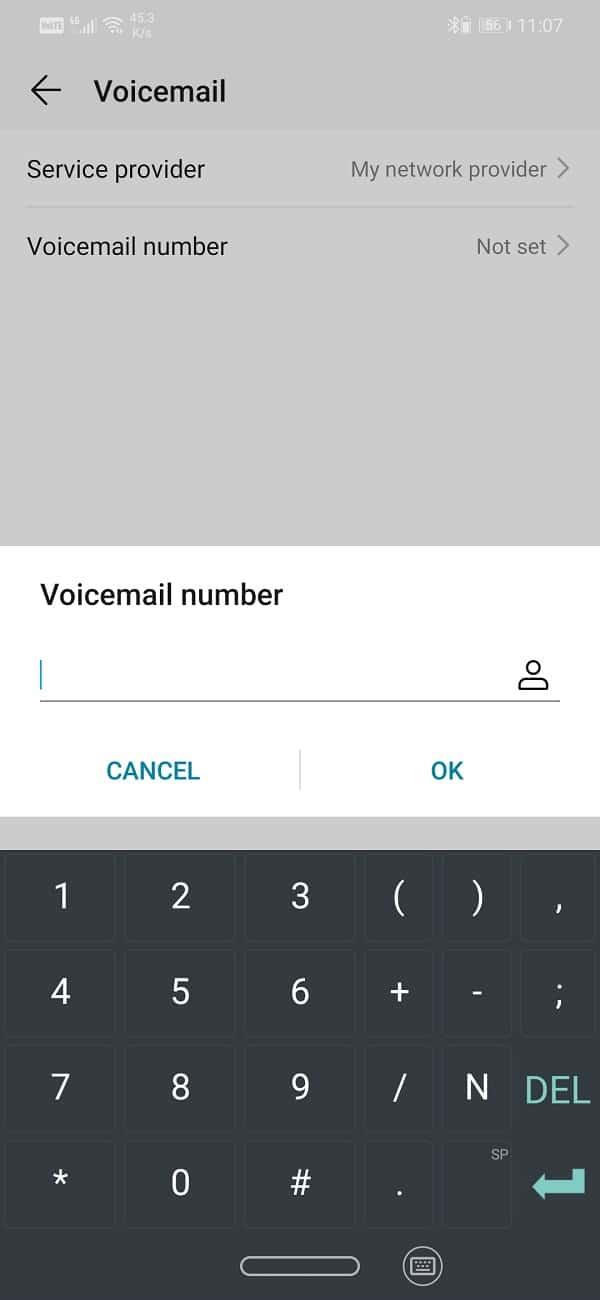The height and width of the screenshot is (1300, 600).
Task: Type the digit 1 on the keypad
Action: (x=62, y=896)
